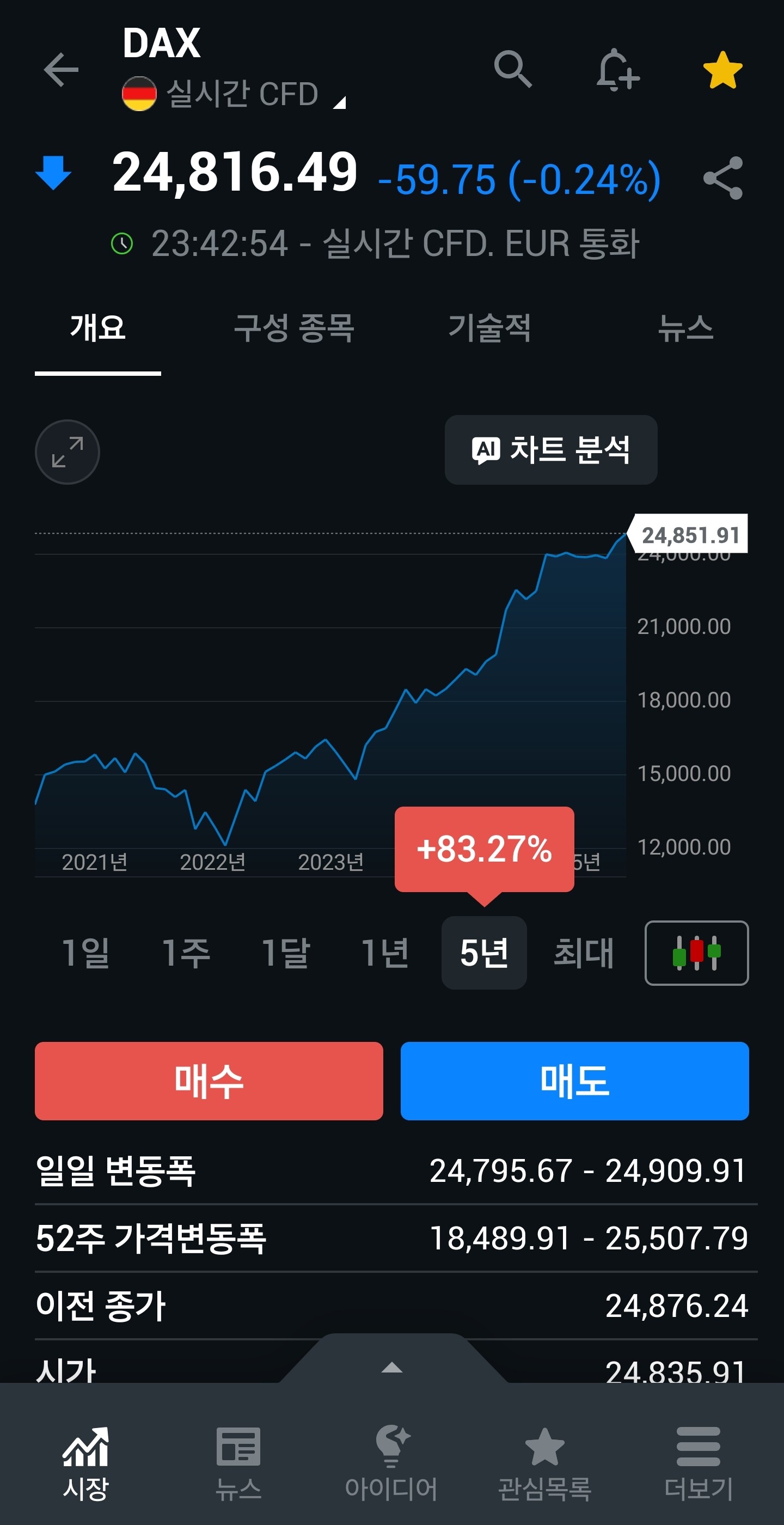Select the 1년 chart range
This screenshot has height=1525, width=784.
click(x=384, y=953)
